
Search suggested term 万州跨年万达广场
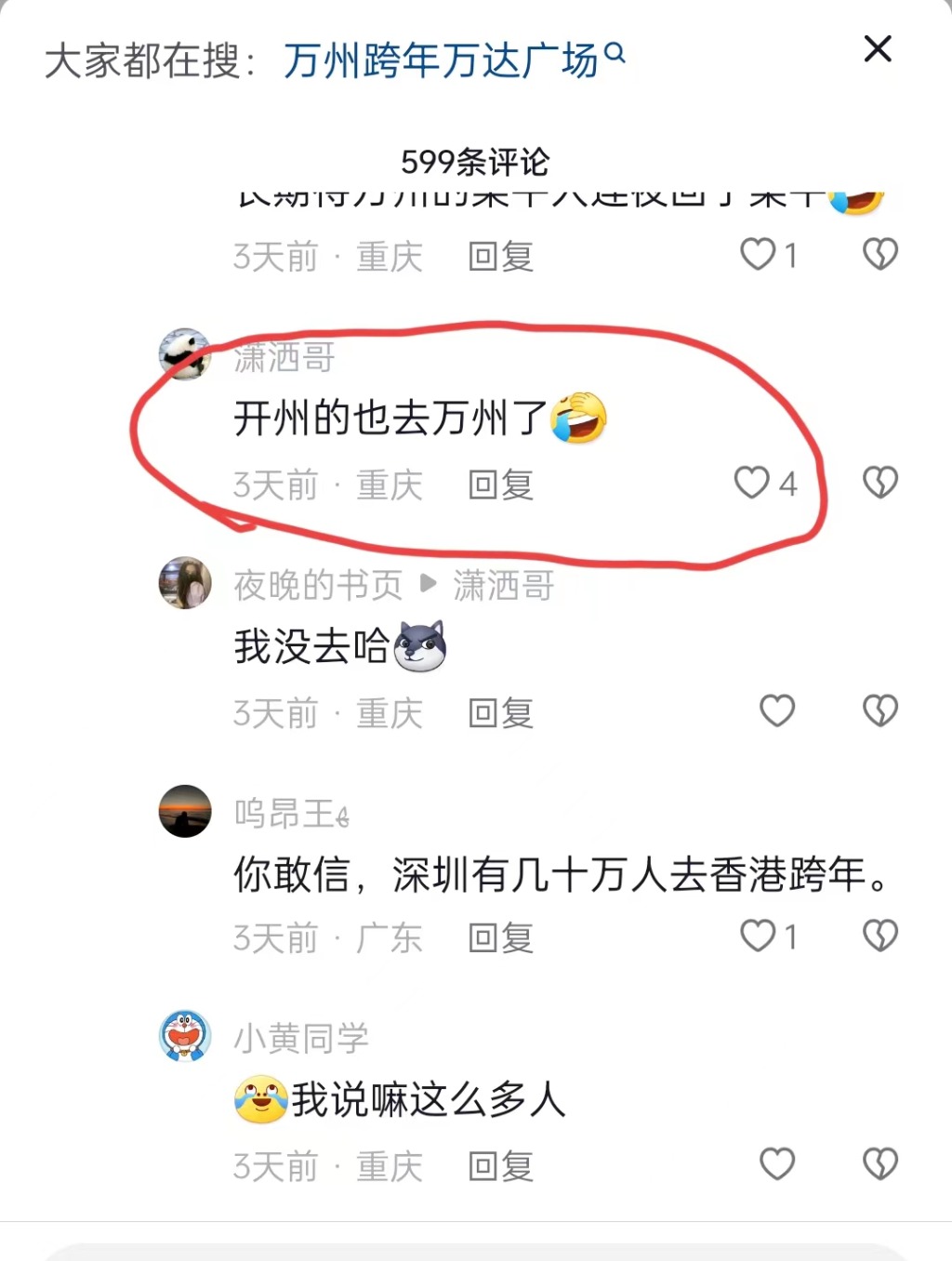pos(453,61)
